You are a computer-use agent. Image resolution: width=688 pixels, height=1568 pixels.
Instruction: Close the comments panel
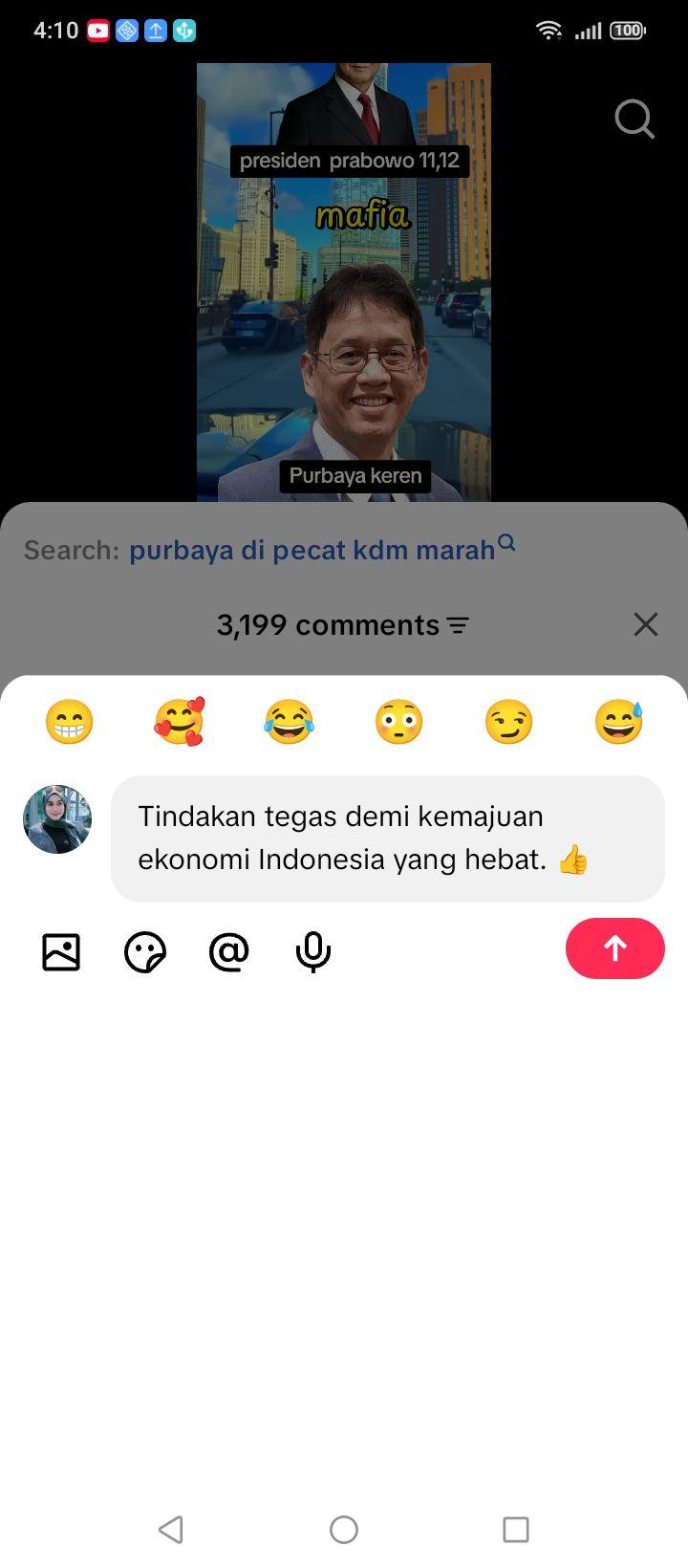(x=646, y=624)
